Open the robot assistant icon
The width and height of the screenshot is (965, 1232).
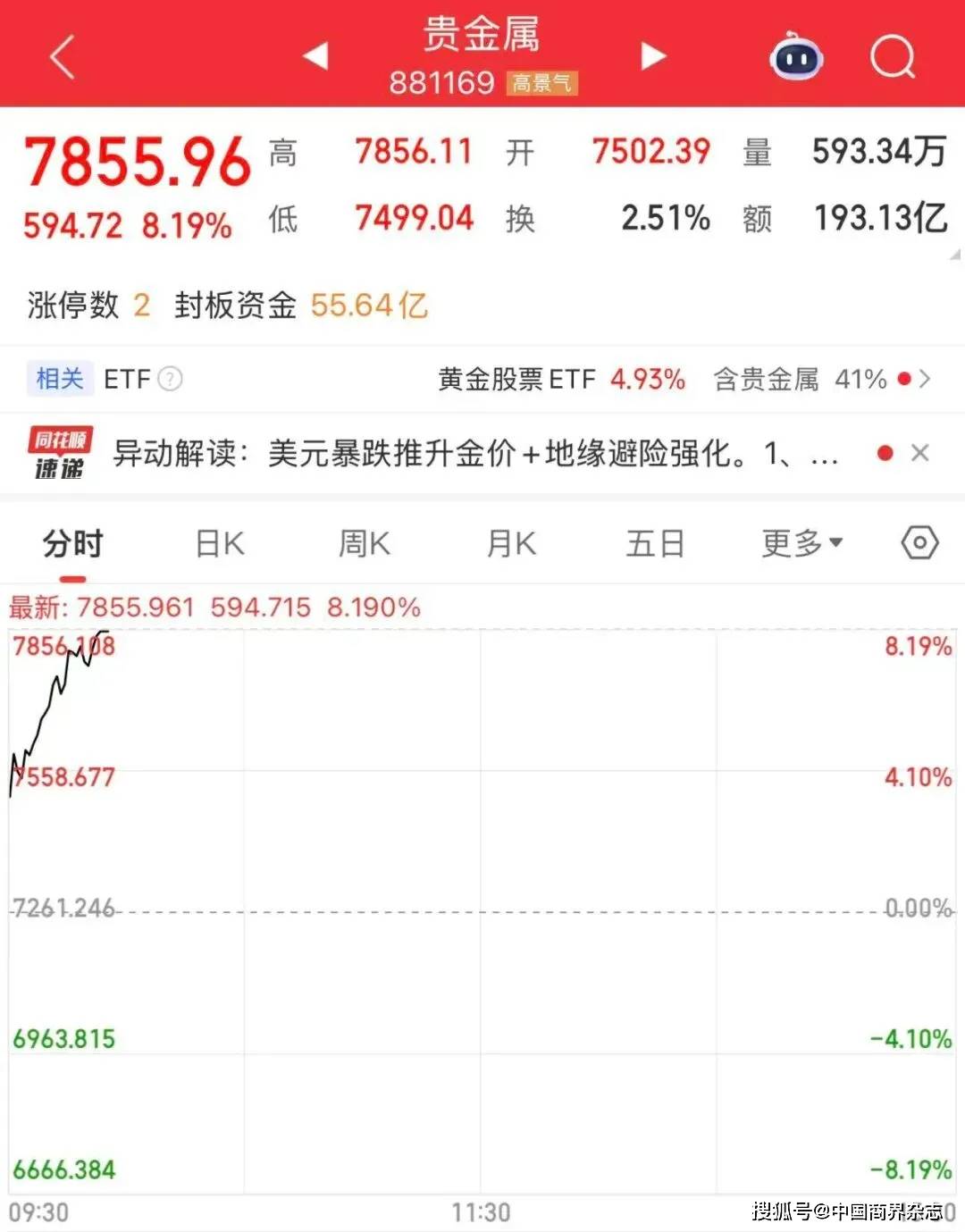[796, 58]
